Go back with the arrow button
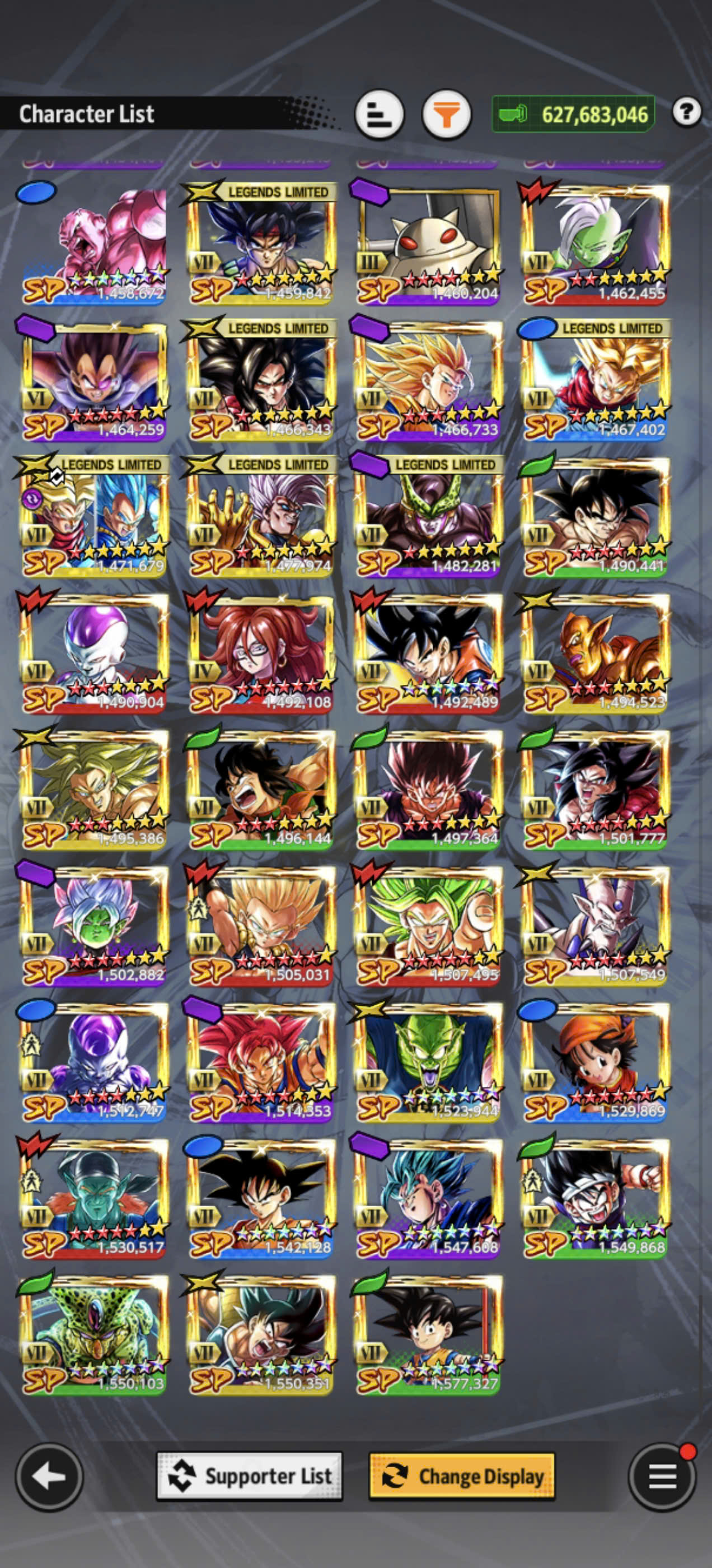This screenshot has width=712, height=1568. [x=49, y=1476]
